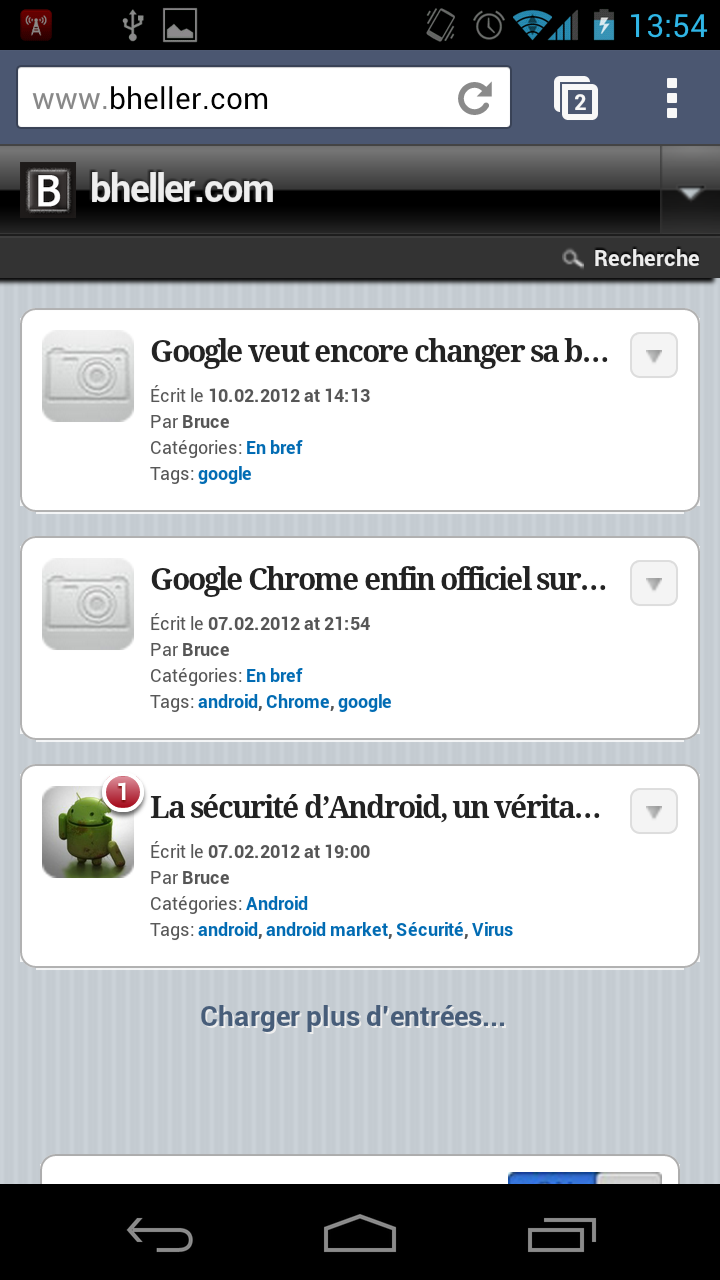Image resolution: width=720 pixels, height=1280 pixels.
Task: Open article "Google veut encore changer sa b…"
Action: pos(379,352)
